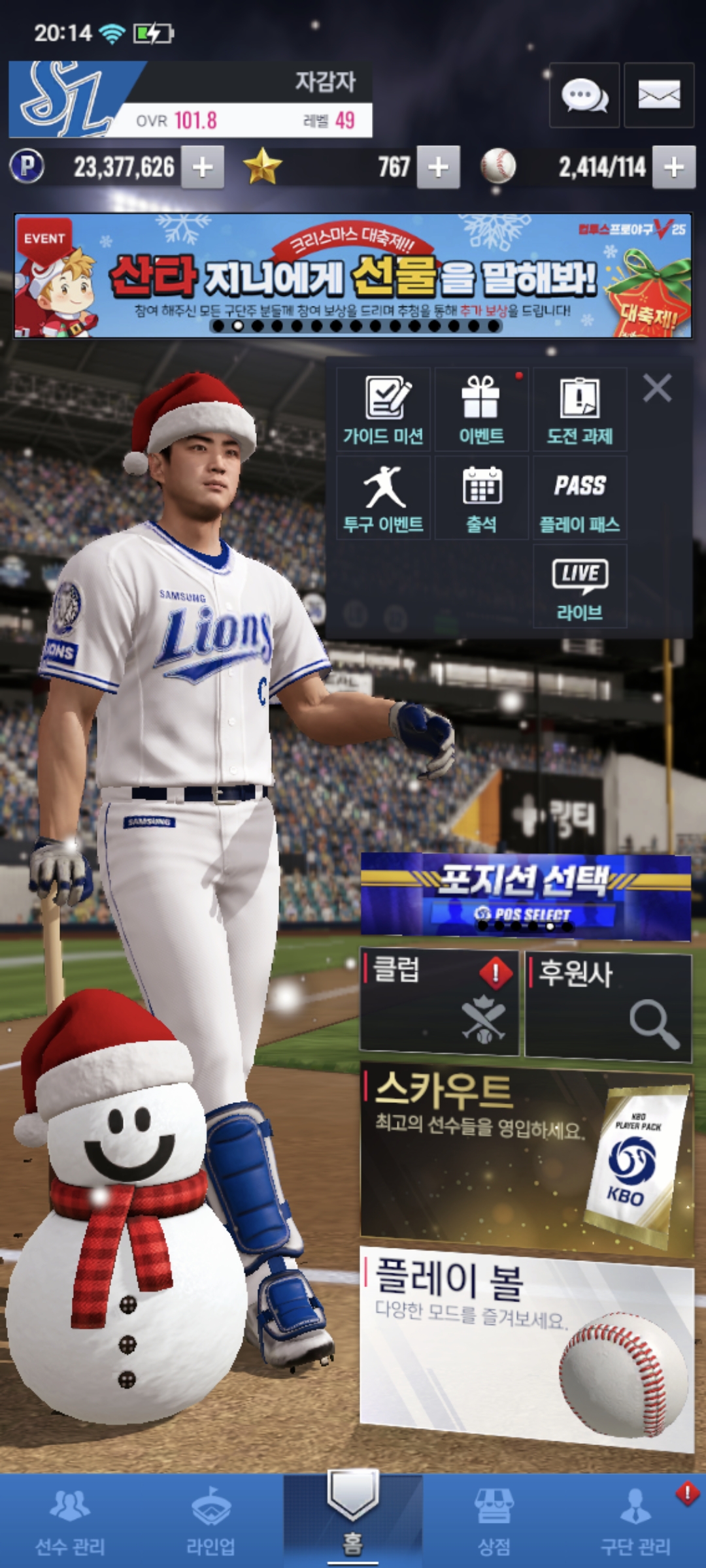The image size is (706, 1568).
Task: Open 스카우트 to recruit players
Action: pos(526,1158)
